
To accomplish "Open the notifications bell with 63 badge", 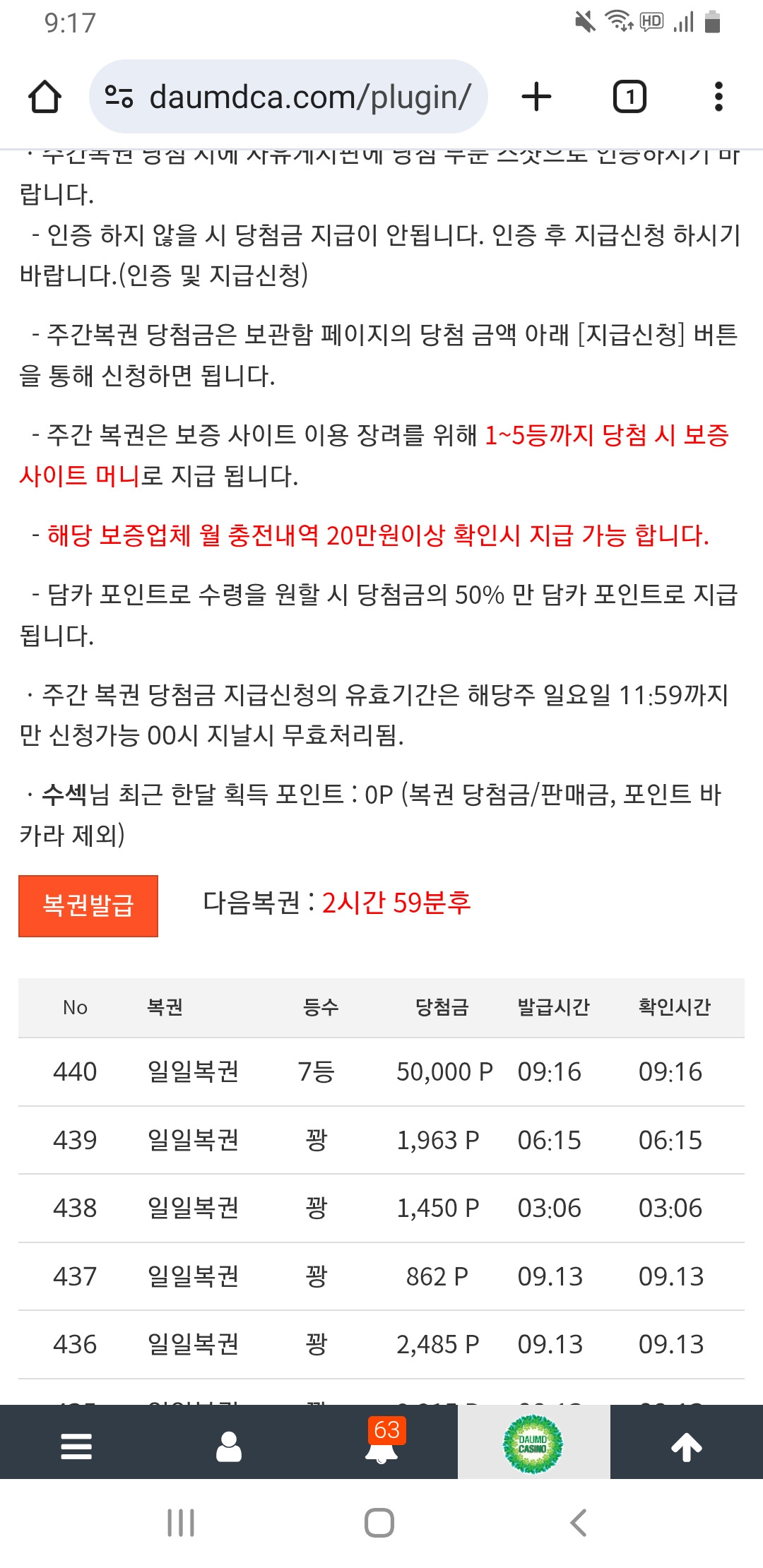I will [x=381, y=1444].
